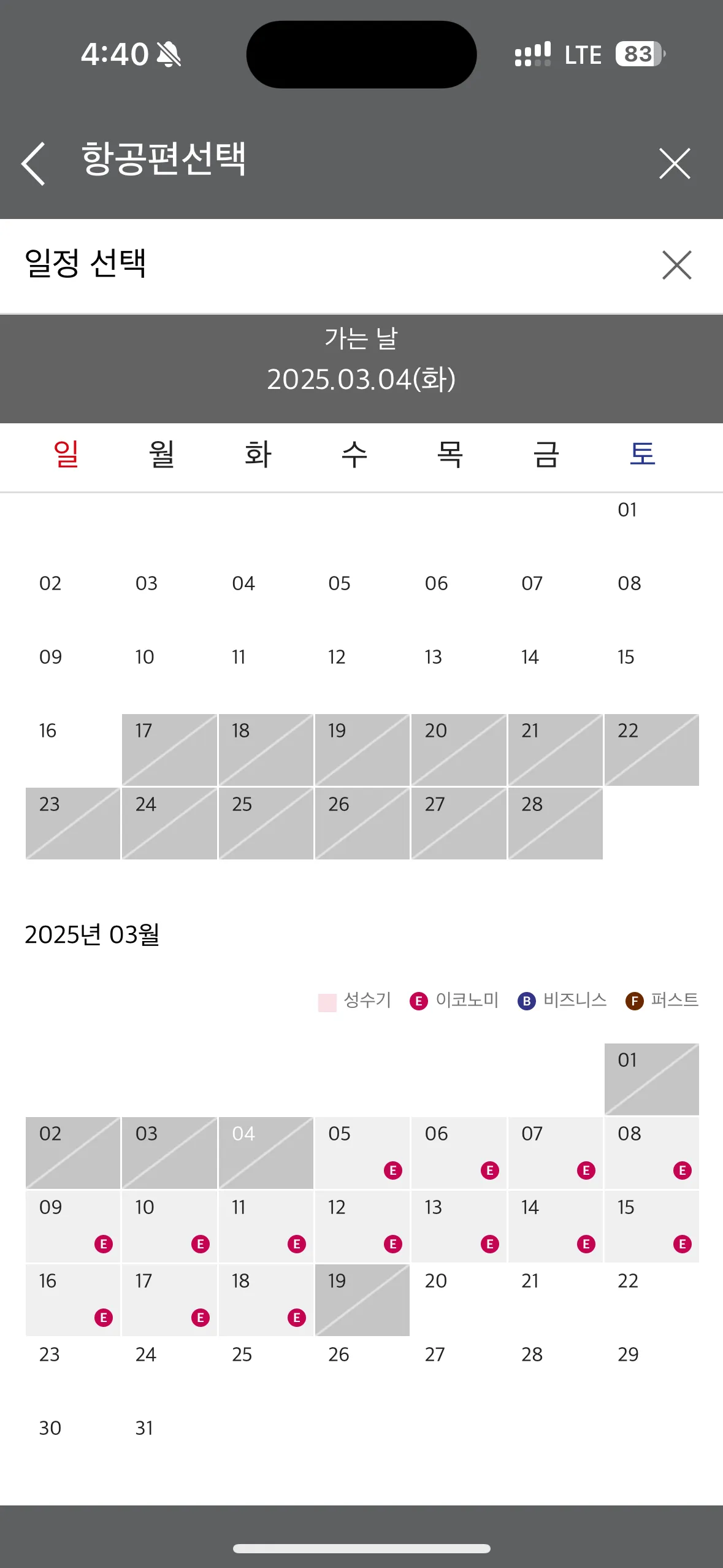Select March 18 economy date
723x1568 pixels.
click(x=266, y=1299)
